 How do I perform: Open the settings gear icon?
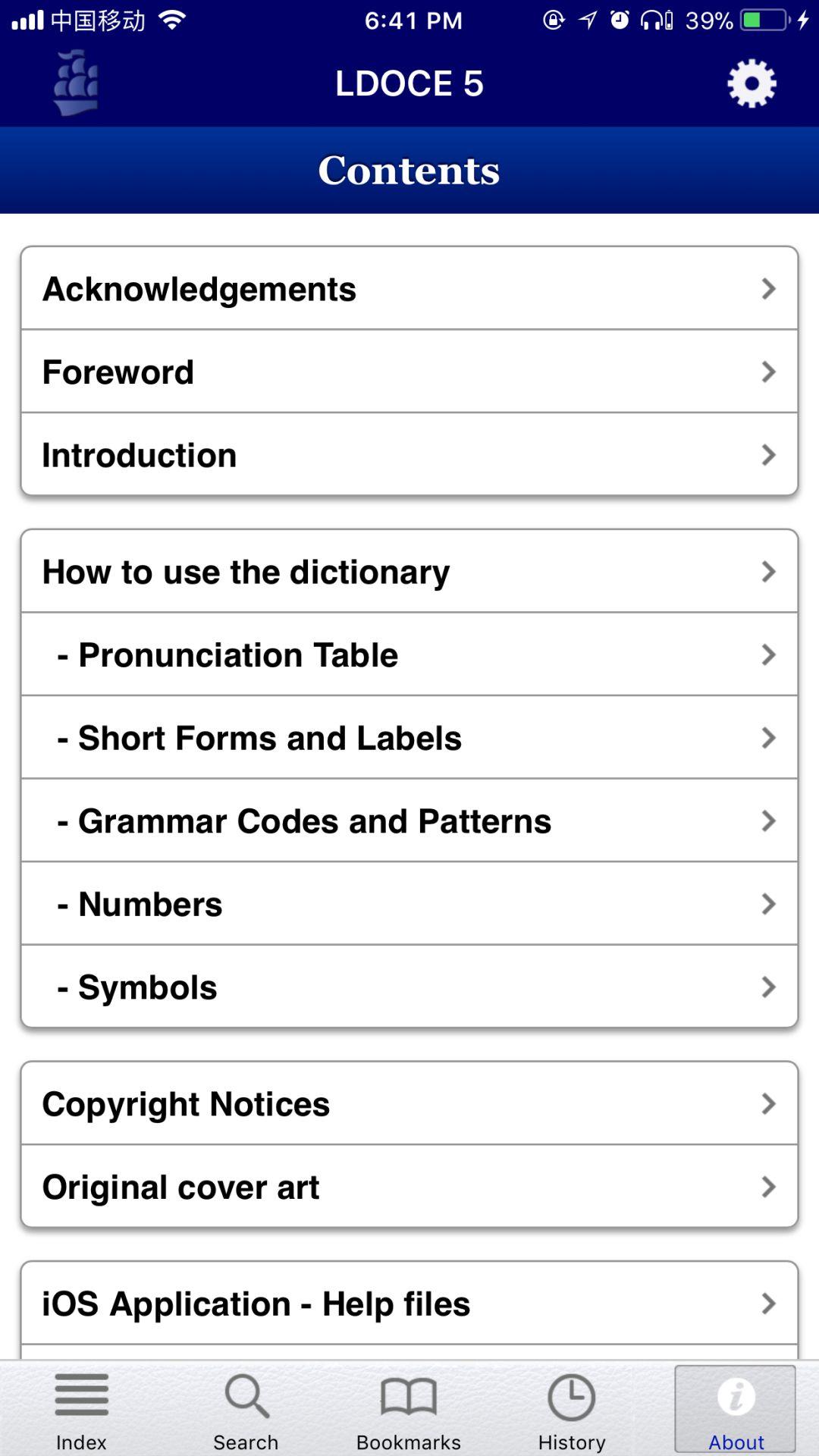coord(752,83)
